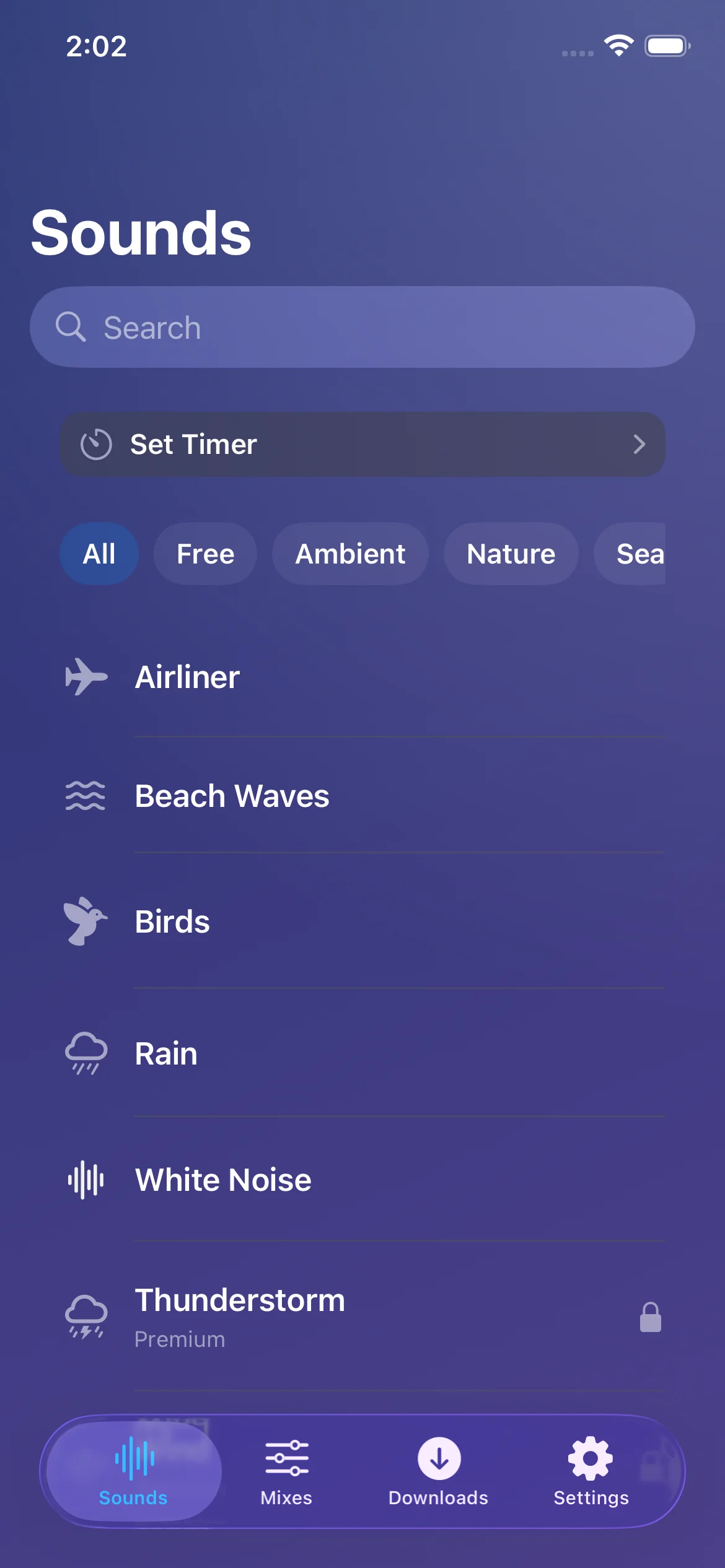Screen dimensions: 725x1568
Task: Tap the Beach Waves wave icon
Action: pyautogui.click(x=85, y=796)
